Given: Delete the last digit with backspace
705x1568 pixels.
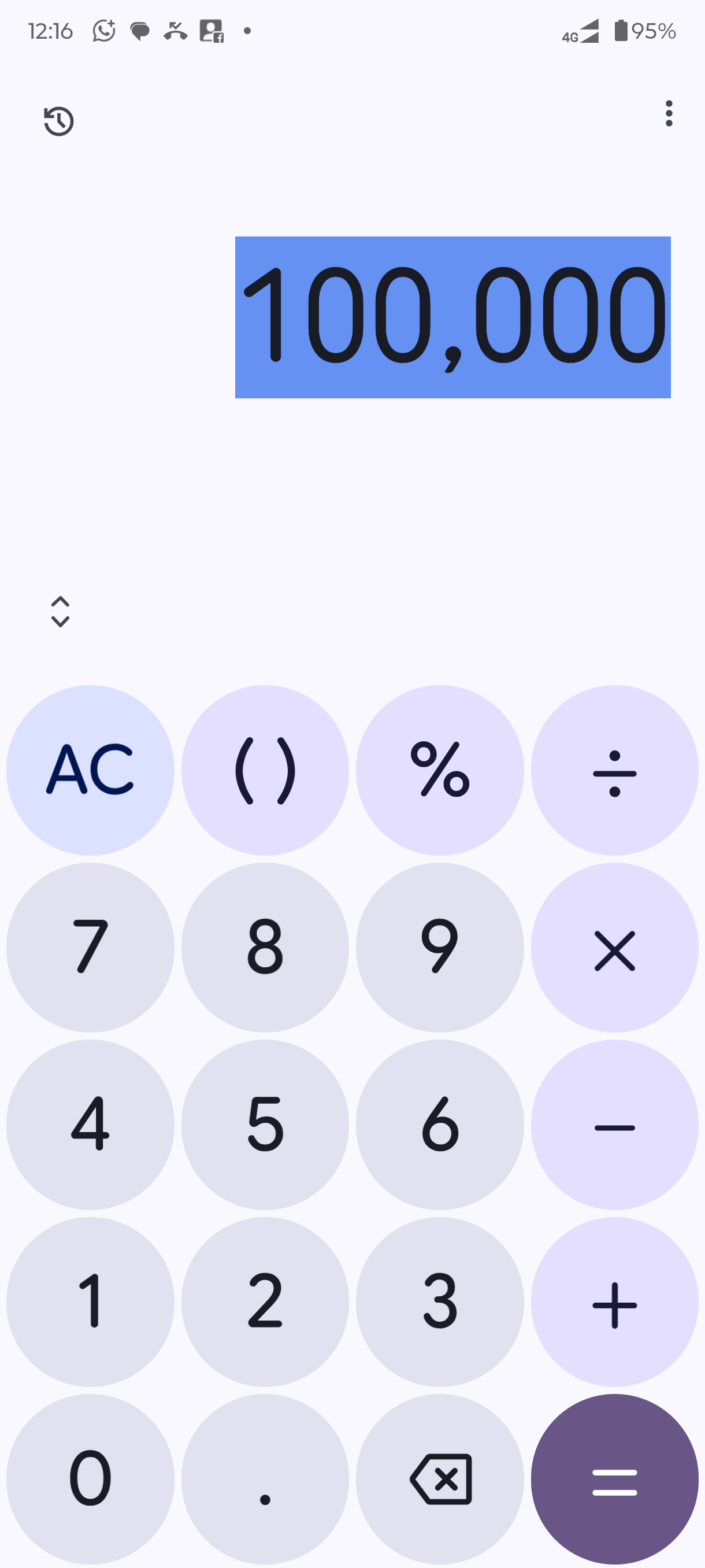Looking at the screenshot, I should tap(440, 1479).
